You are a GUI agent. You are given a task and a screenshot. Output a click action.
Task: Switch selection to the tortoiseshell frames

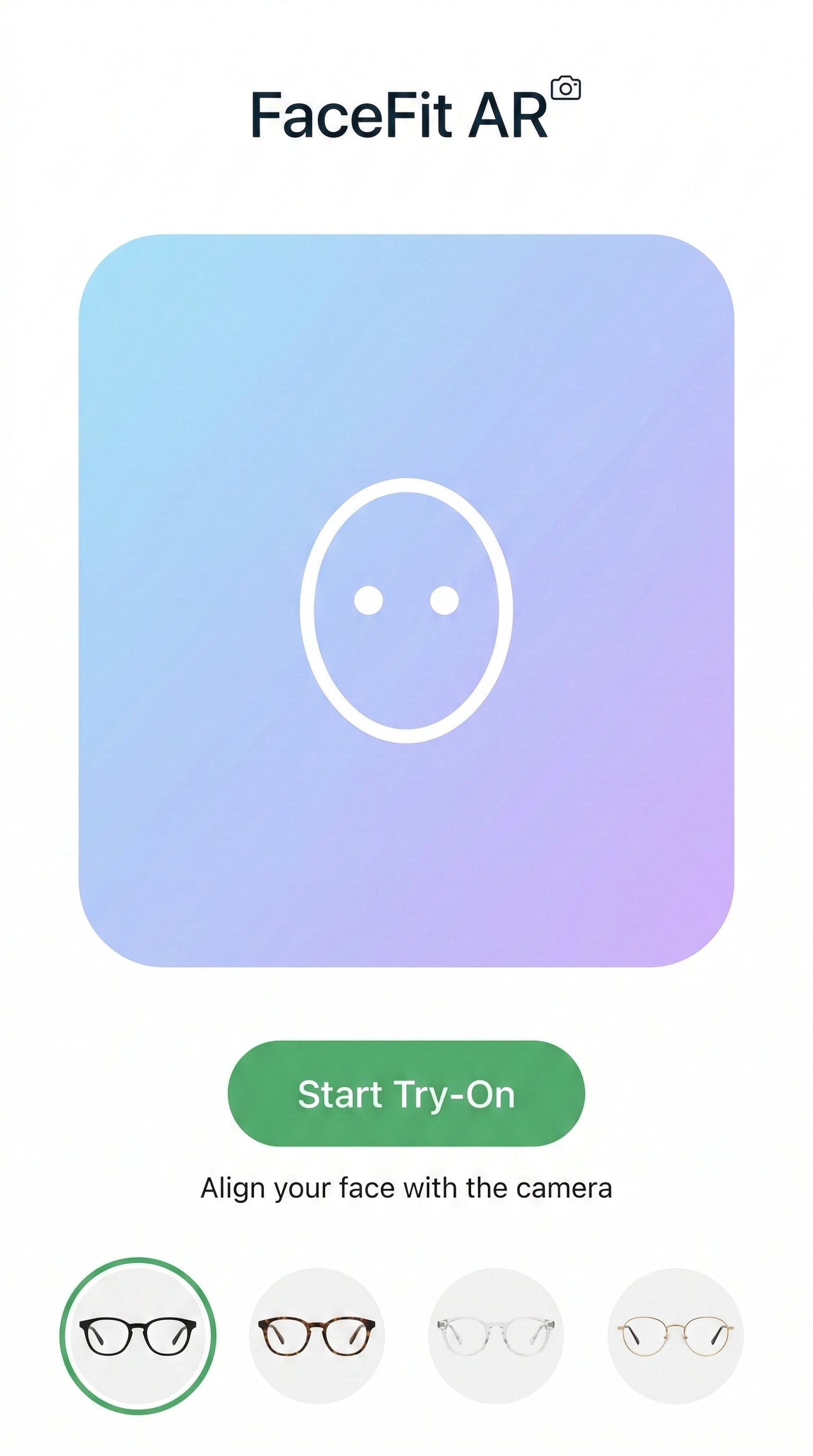[x=315, y=1334]
